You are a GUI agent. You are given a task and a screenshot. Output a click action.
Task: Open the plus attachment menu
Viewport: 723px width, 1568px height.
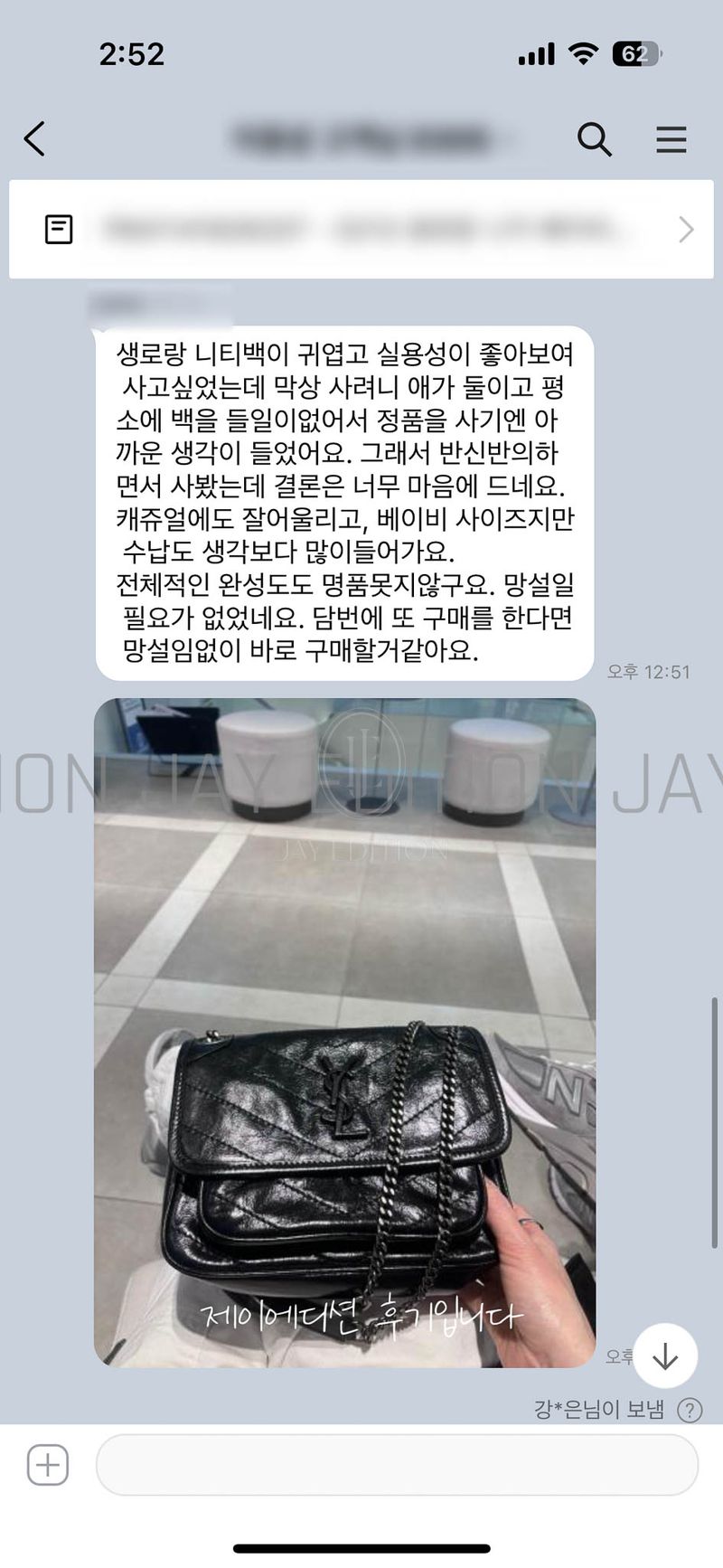(x=48, y=1465)
